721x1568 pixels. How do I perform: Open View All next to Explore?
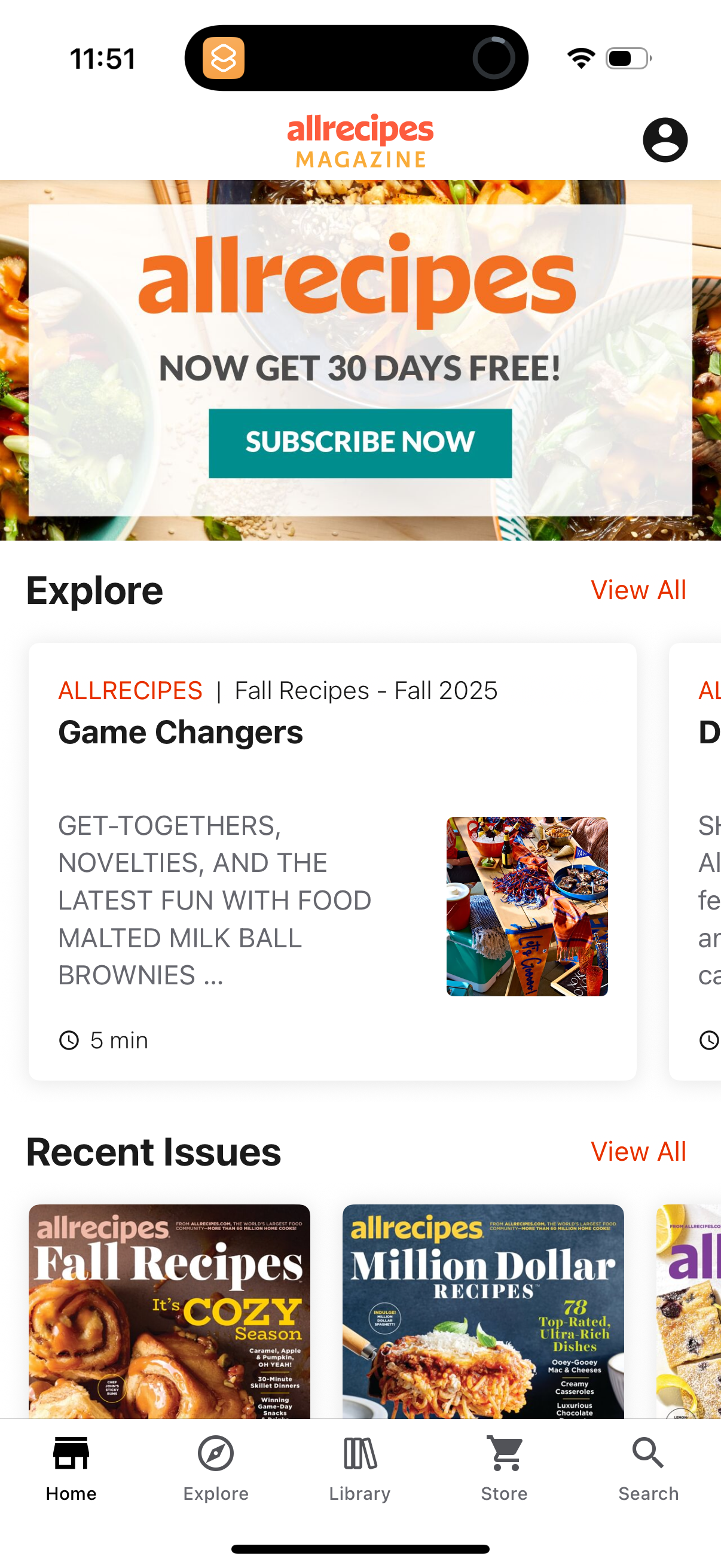pyautogui.click(x=639, y=589)
